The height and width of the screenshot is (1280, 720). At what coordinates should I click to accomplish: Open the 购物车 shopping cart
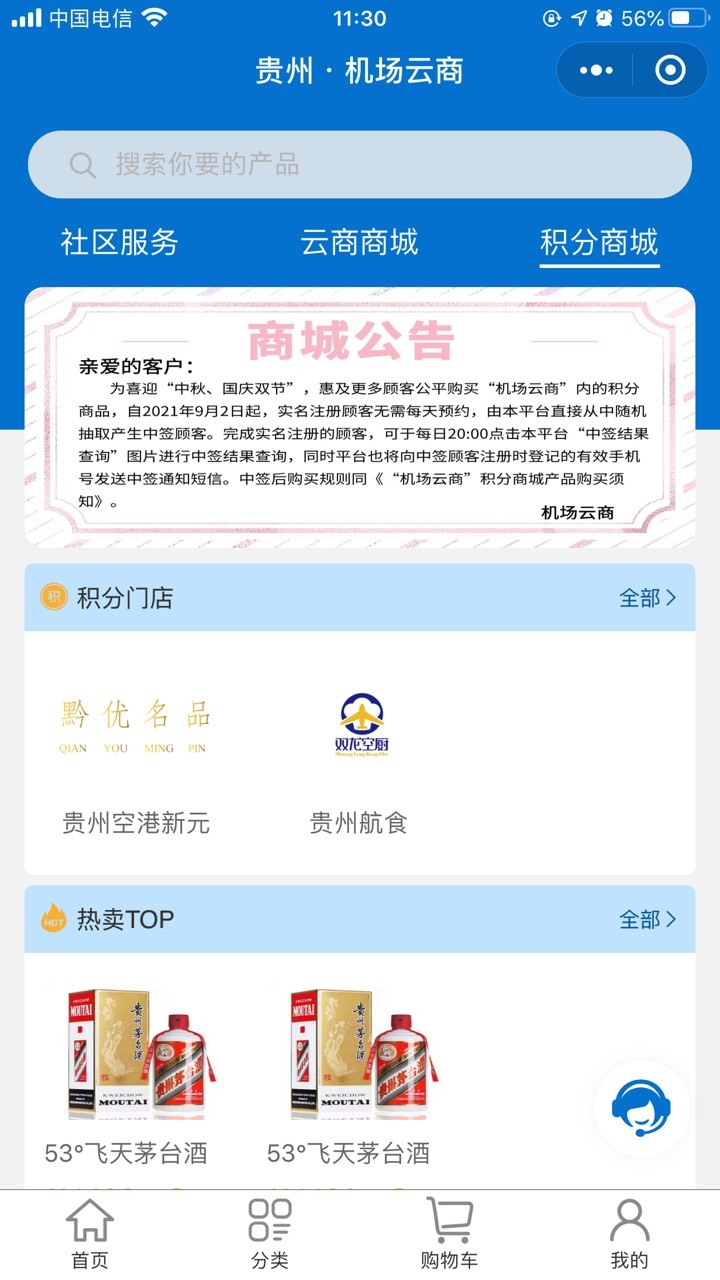click(449, 1235)
